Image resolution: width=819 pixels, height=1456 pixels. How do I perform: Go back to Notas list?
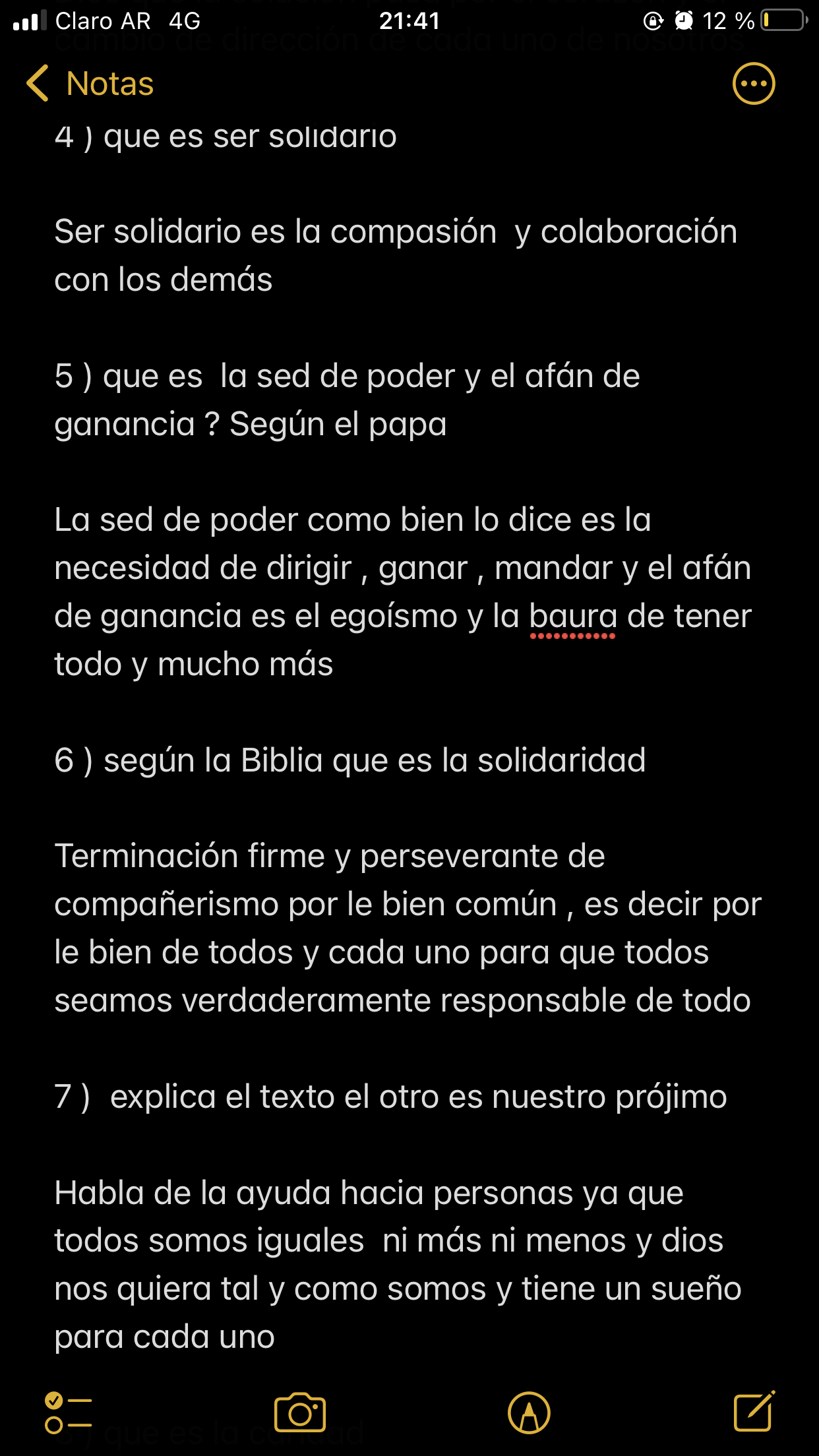coord(89,84)
